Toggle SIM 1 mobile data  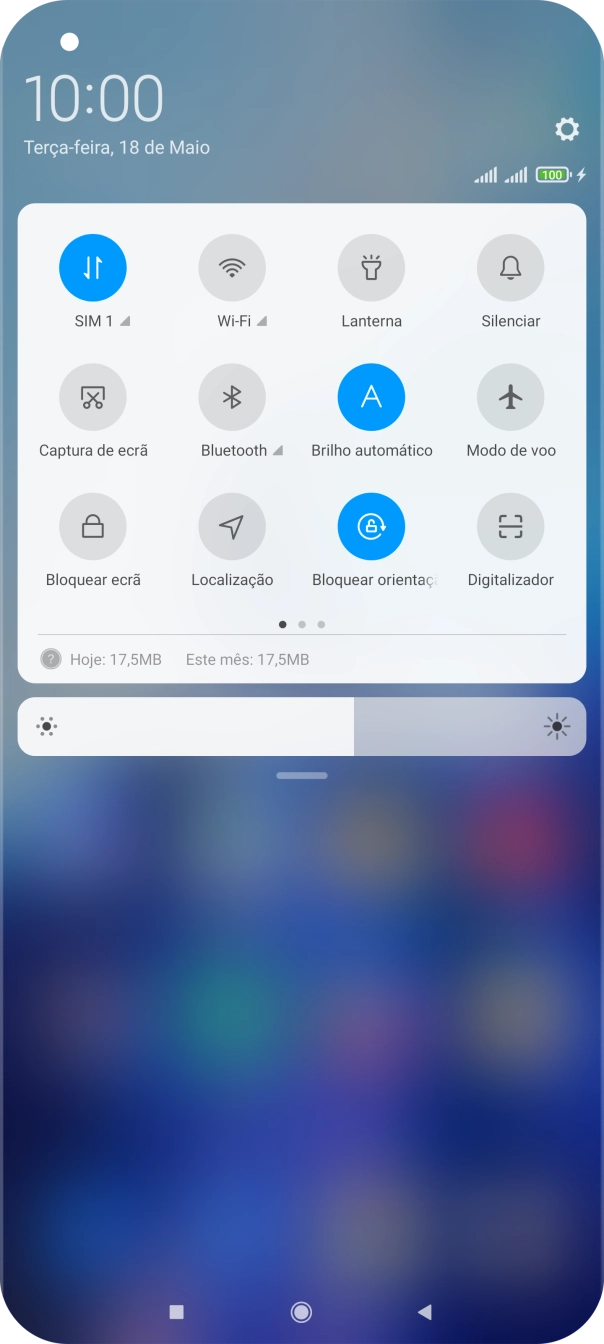(x=93, y=267)
